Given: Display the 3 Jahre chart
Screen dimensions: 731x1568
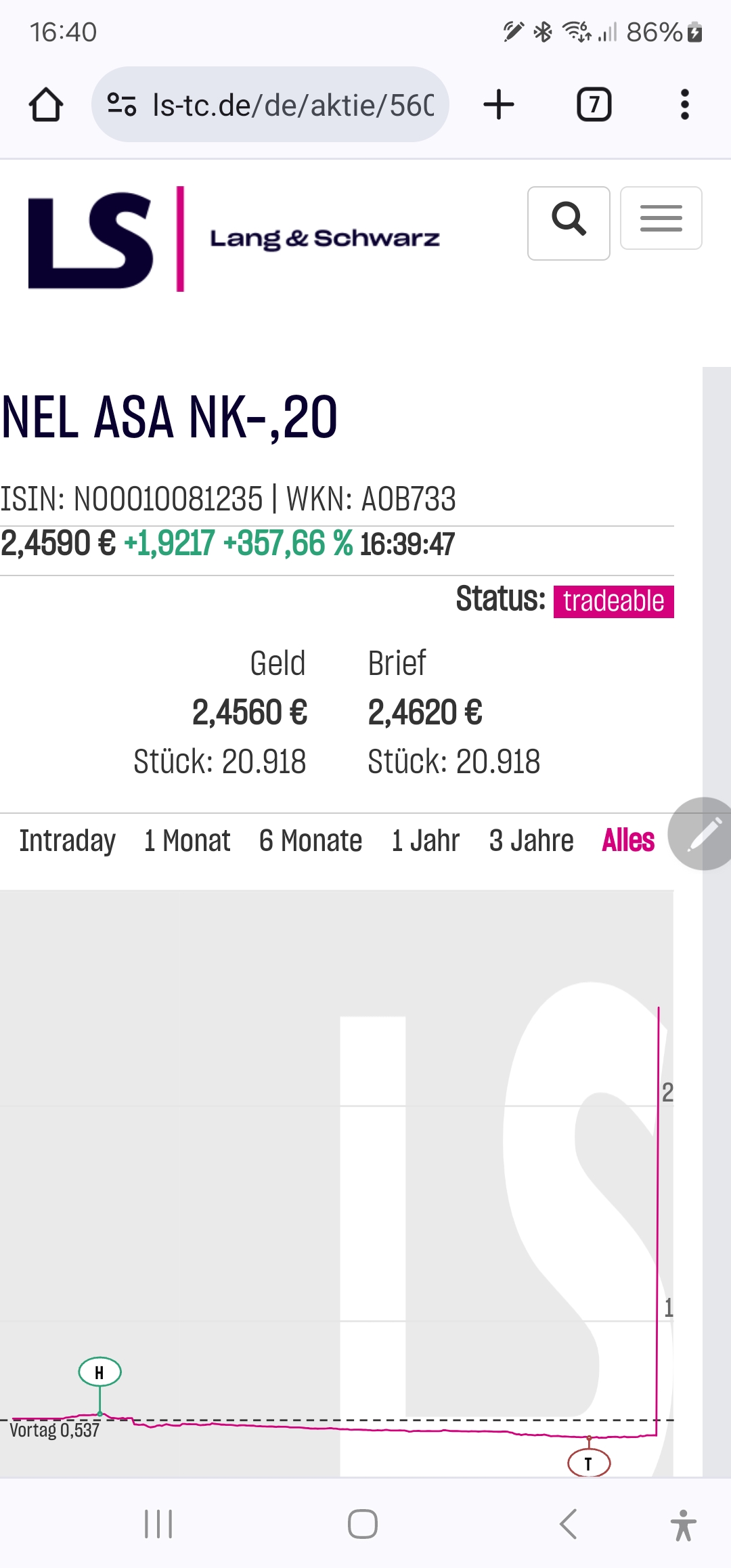Looking at the screenshot, I should point(531,841).
